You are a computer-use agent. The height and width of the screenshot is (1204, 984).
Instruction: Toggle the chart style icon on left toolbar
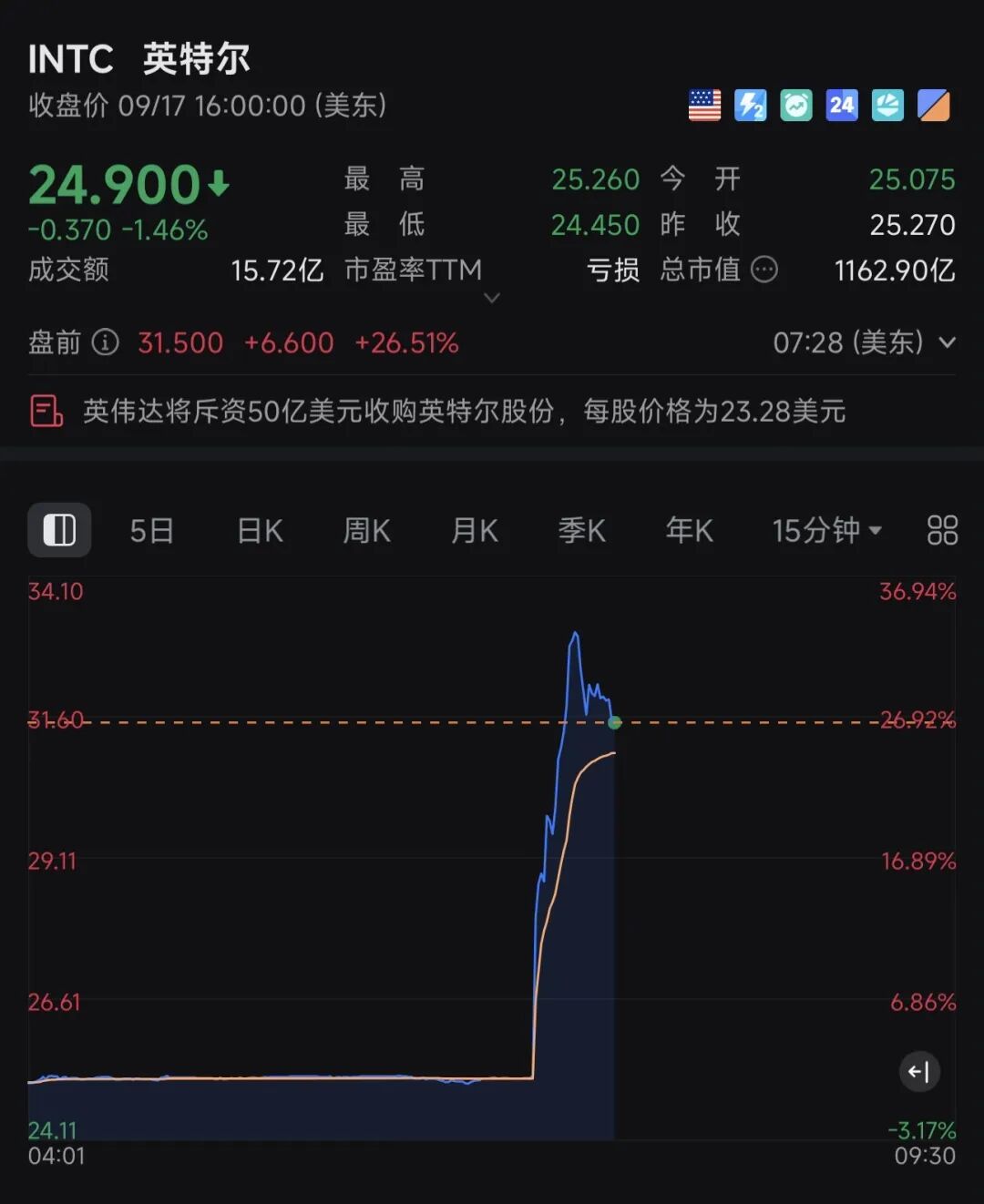(x=59, y=530)
